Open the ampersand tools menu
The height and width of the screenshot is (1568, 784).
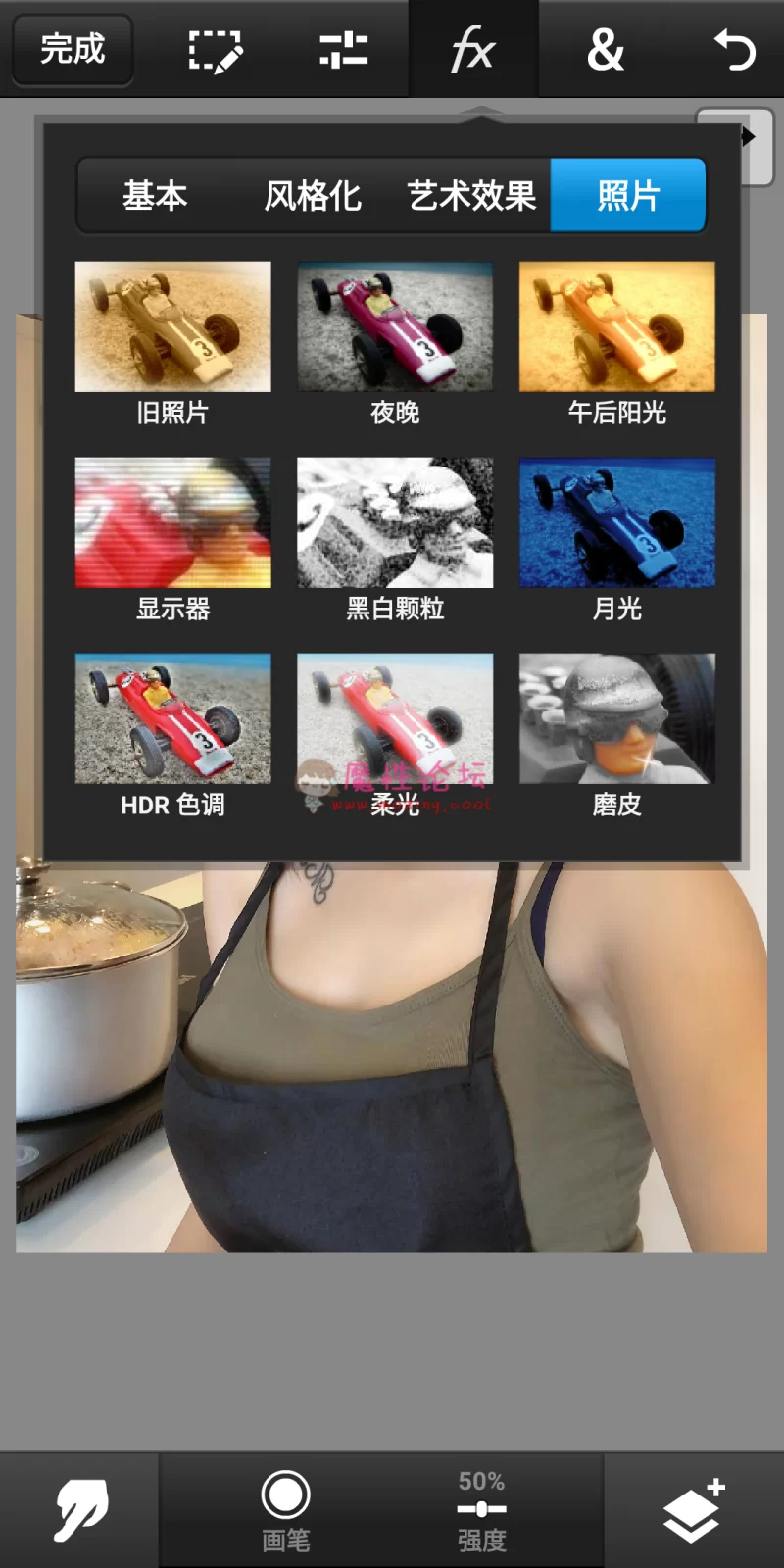605,50
